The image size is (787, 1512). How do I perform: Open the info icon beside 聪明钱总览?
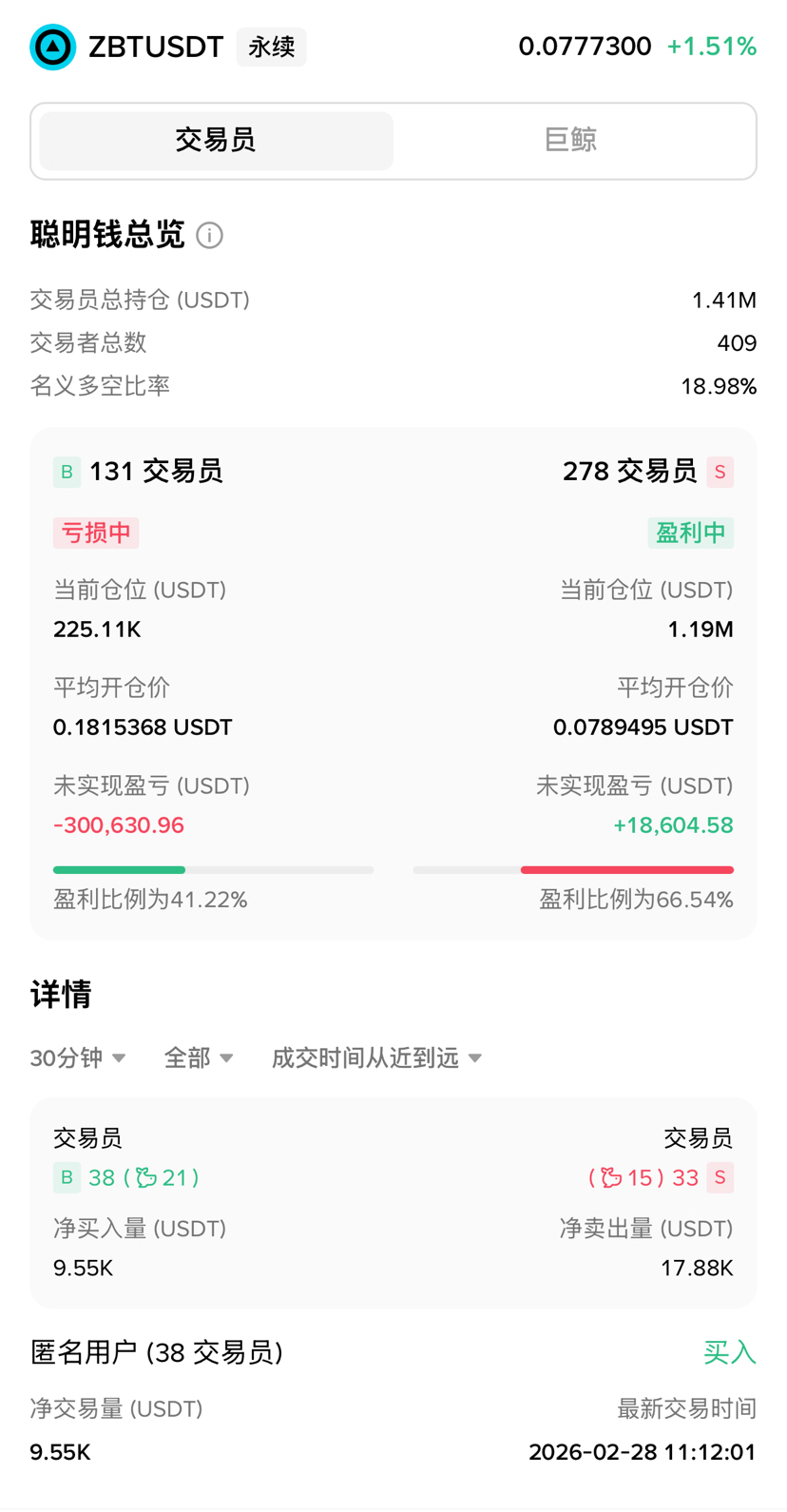click(209, 235)
